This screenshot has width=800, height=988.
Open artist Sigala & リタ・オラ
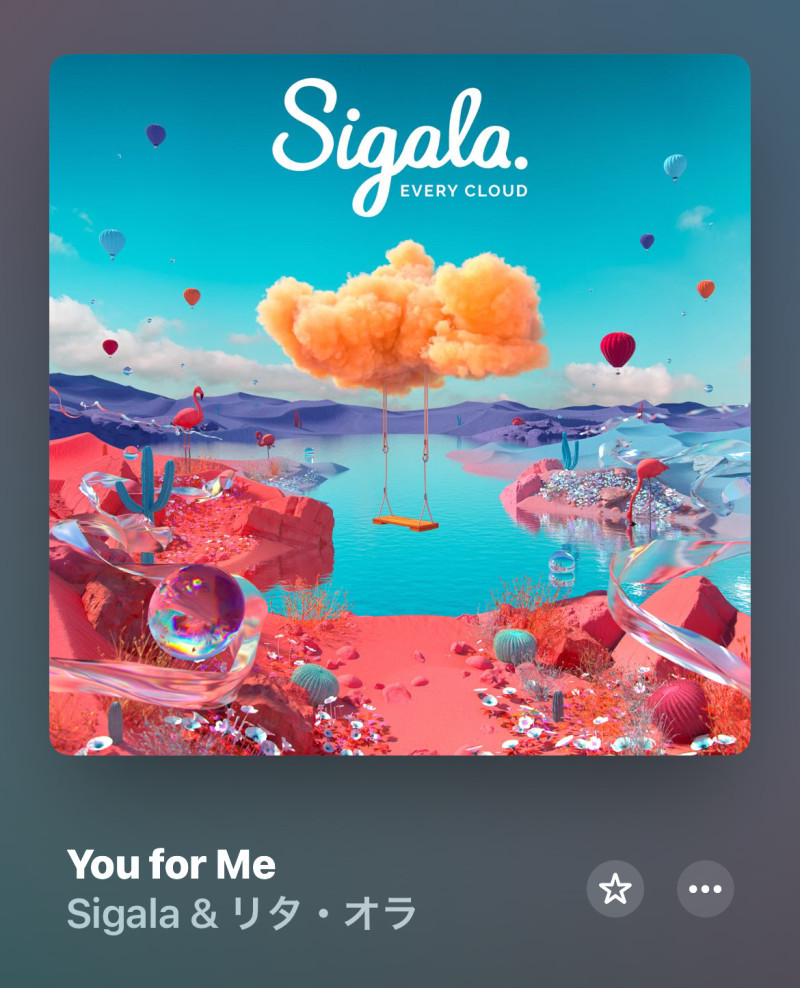tap(241, 913)
